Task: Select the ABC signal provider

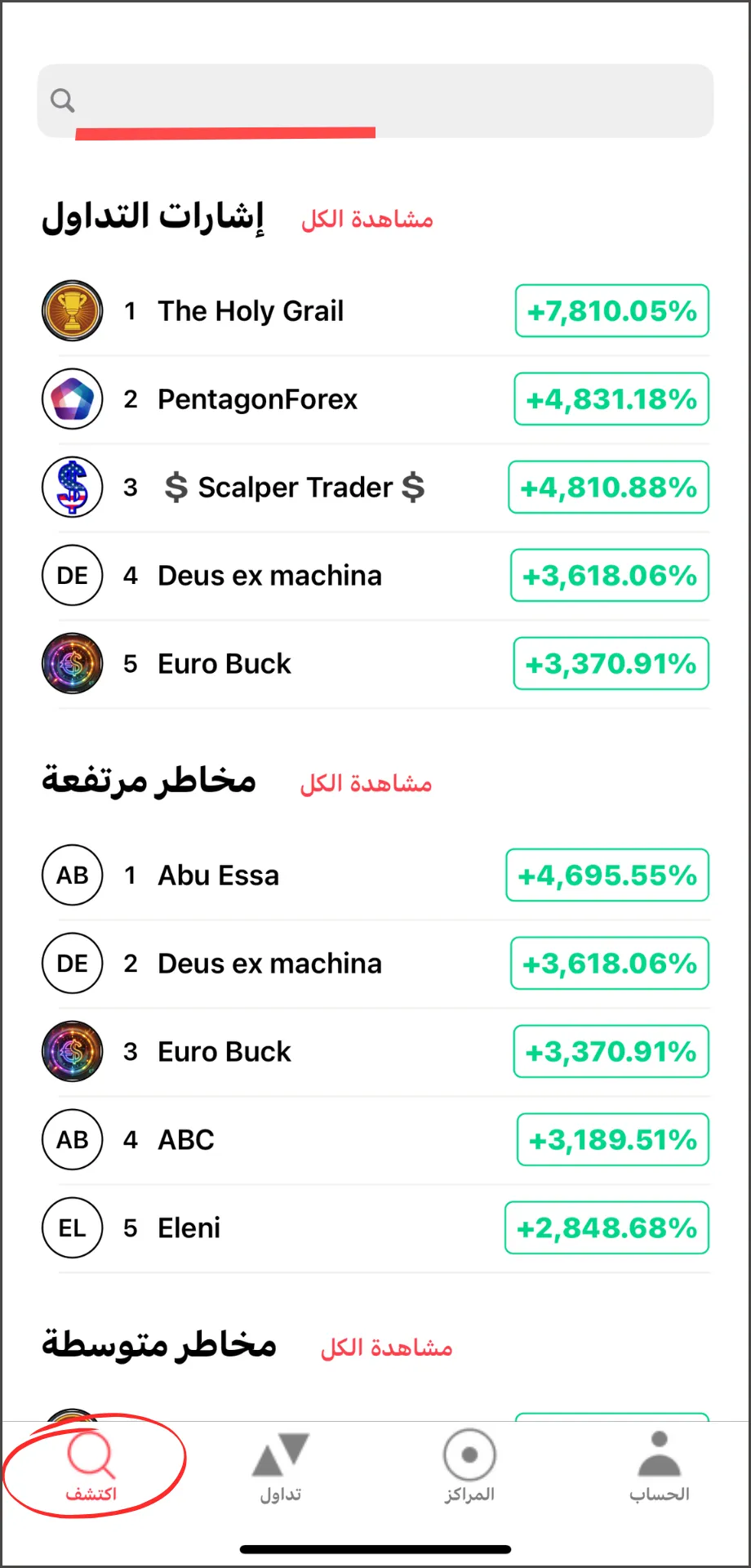Action: [375, 1140]
